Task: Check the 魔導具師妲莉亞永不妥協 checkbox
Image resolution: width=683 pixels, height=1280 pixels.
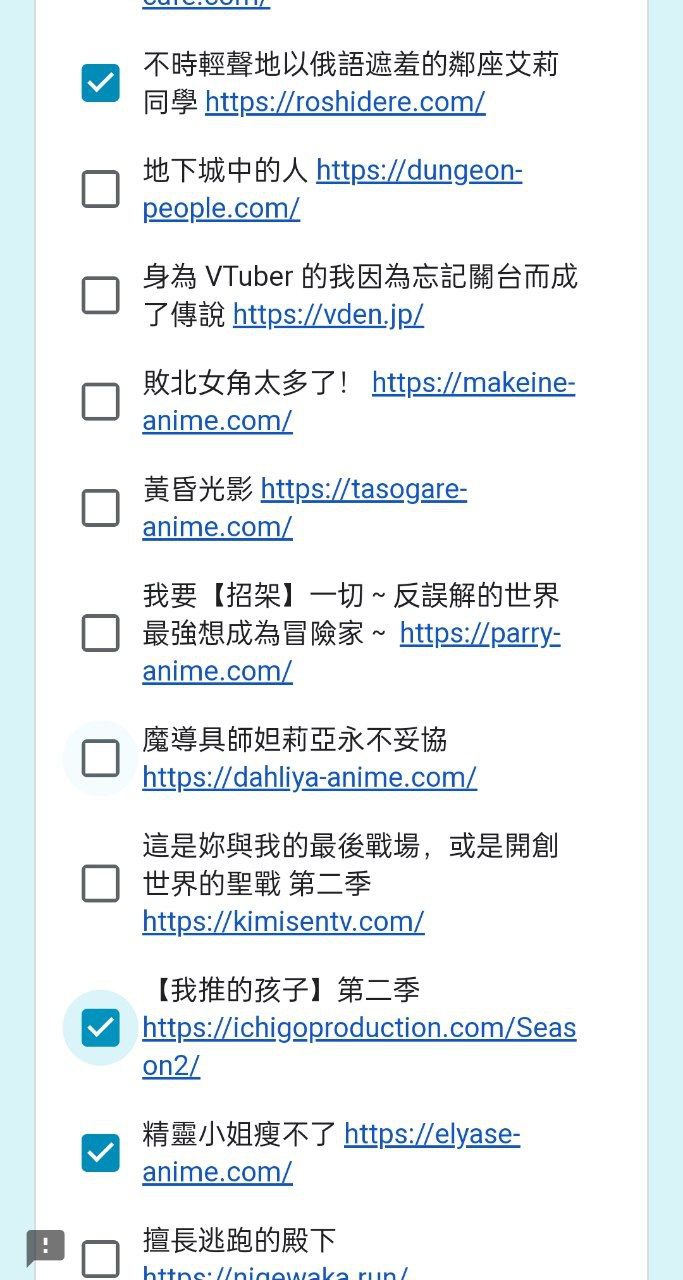Action: [x=100, y=758]
